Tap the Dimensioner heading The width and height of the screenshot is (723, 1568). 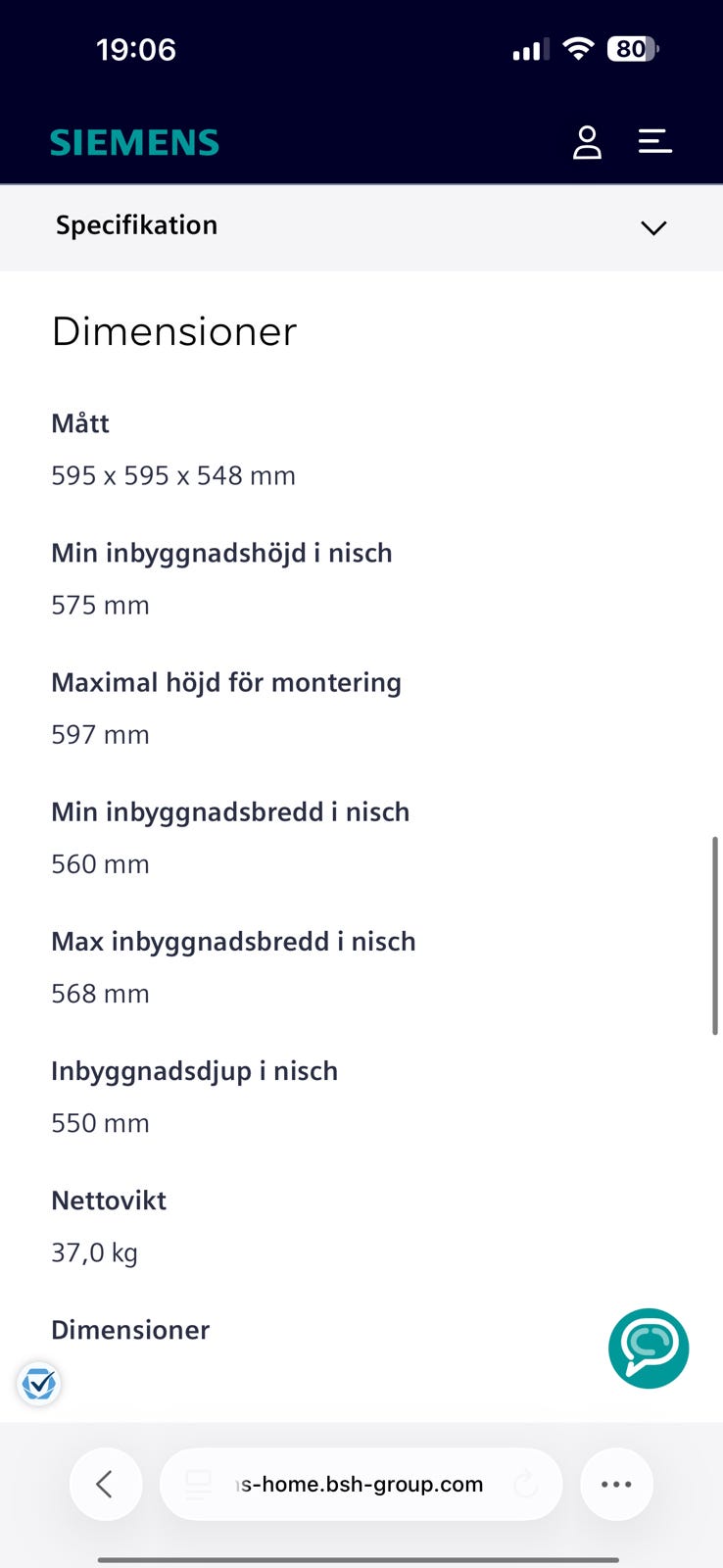pos(173,331)
